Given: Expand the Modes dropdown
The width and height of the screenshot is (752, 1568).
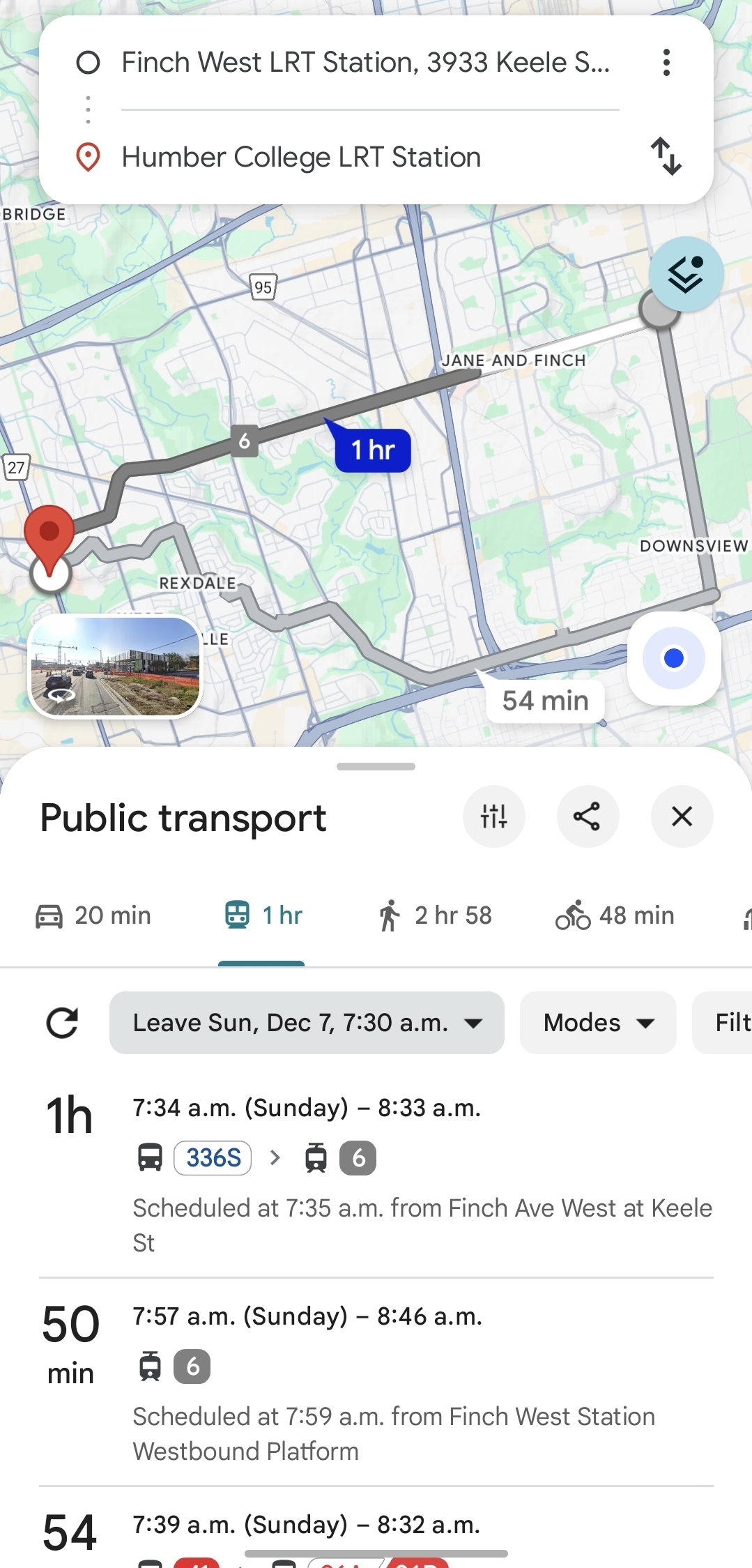Looking at the screenshot, I should click(598, 1023).
